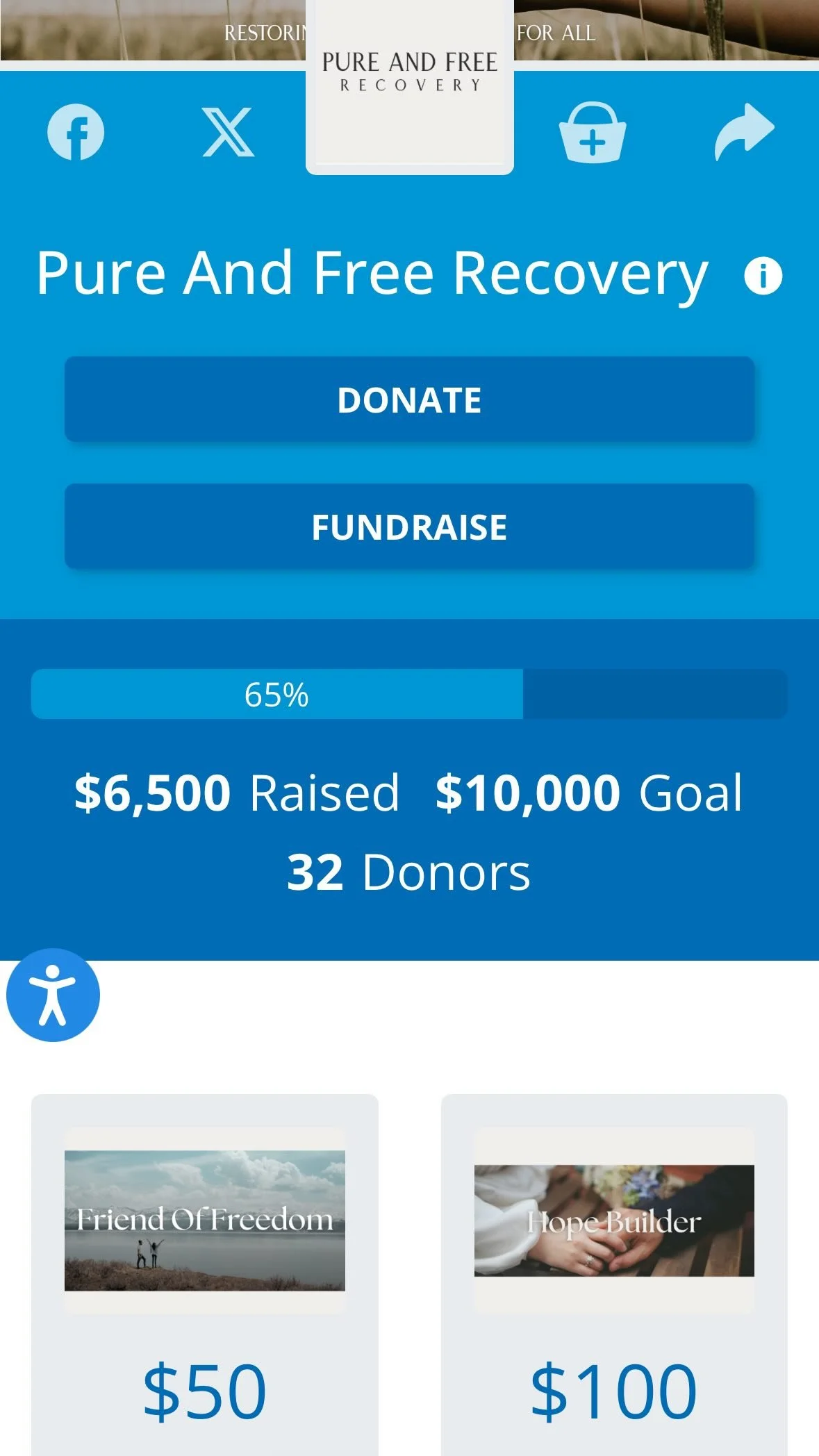819x1456 pixels.
Task: Share campaign on Facebook
Action: [x=76, y=132]
